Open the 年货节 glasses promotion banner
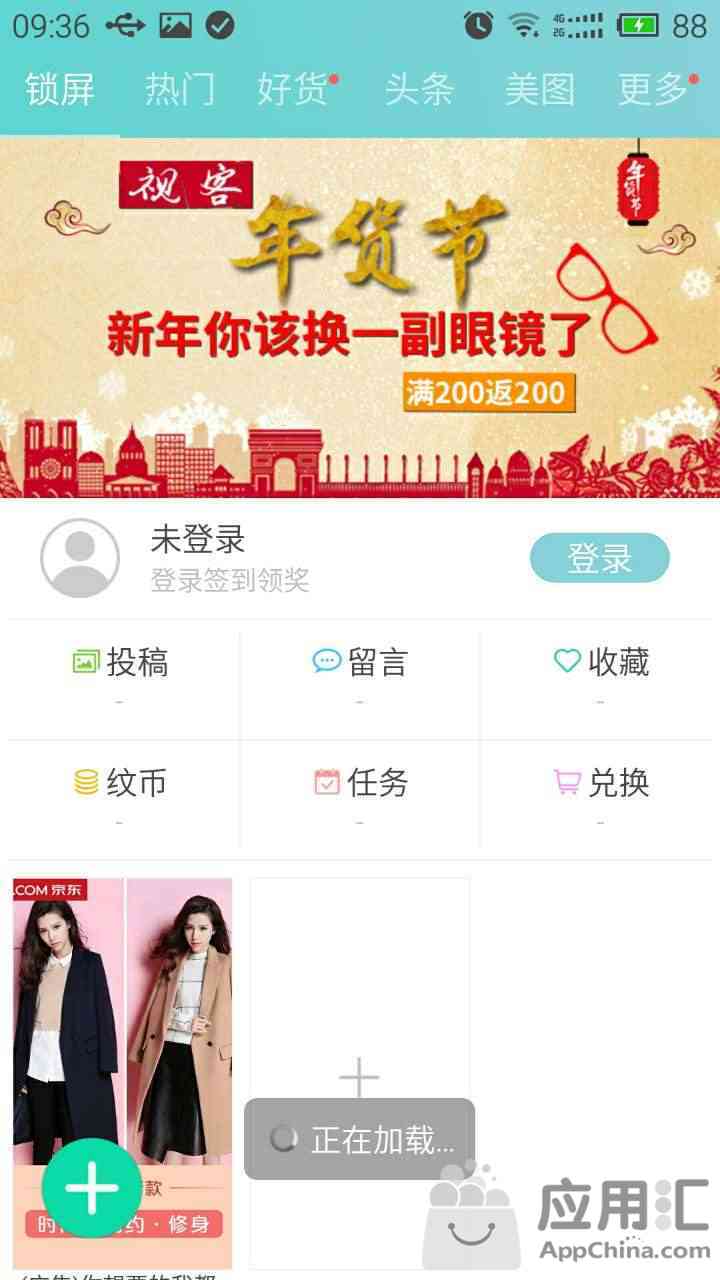The height and width of the screenshot is (1280, 720). coord(360,318)
